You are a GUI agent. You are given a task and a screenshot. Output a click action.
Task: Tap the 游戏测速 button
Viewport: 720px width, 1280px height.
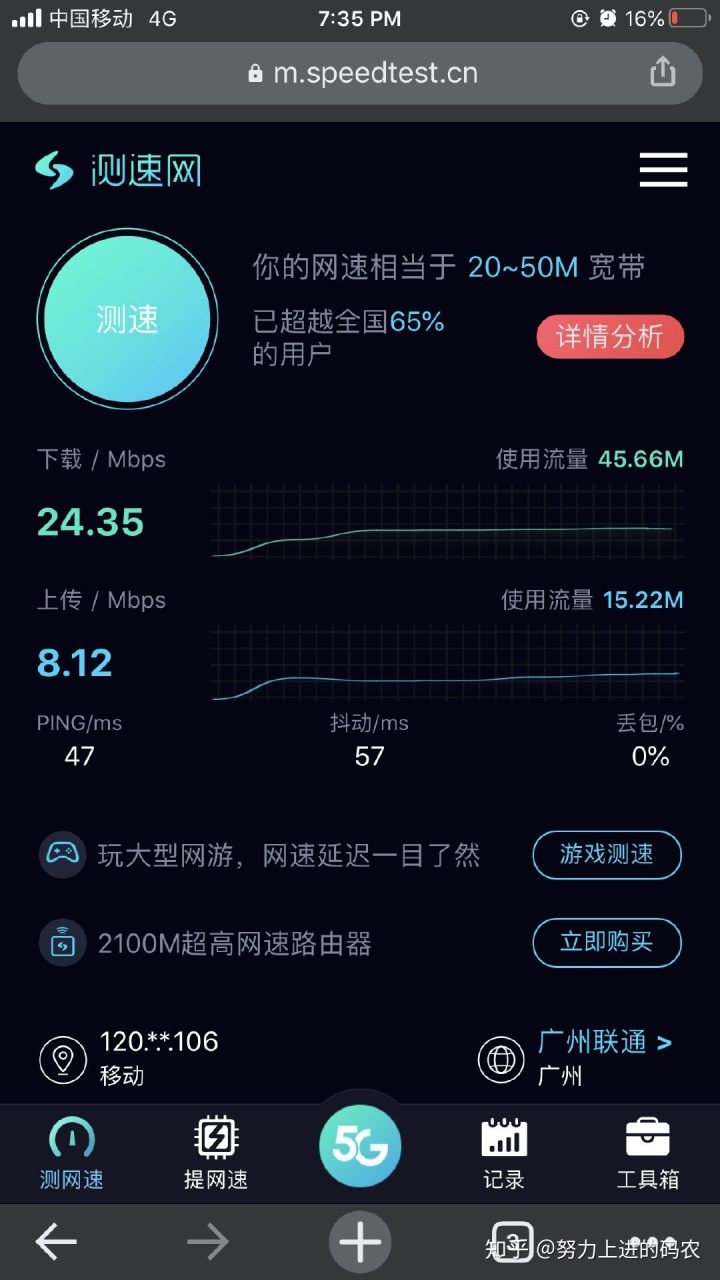[607, 855]
